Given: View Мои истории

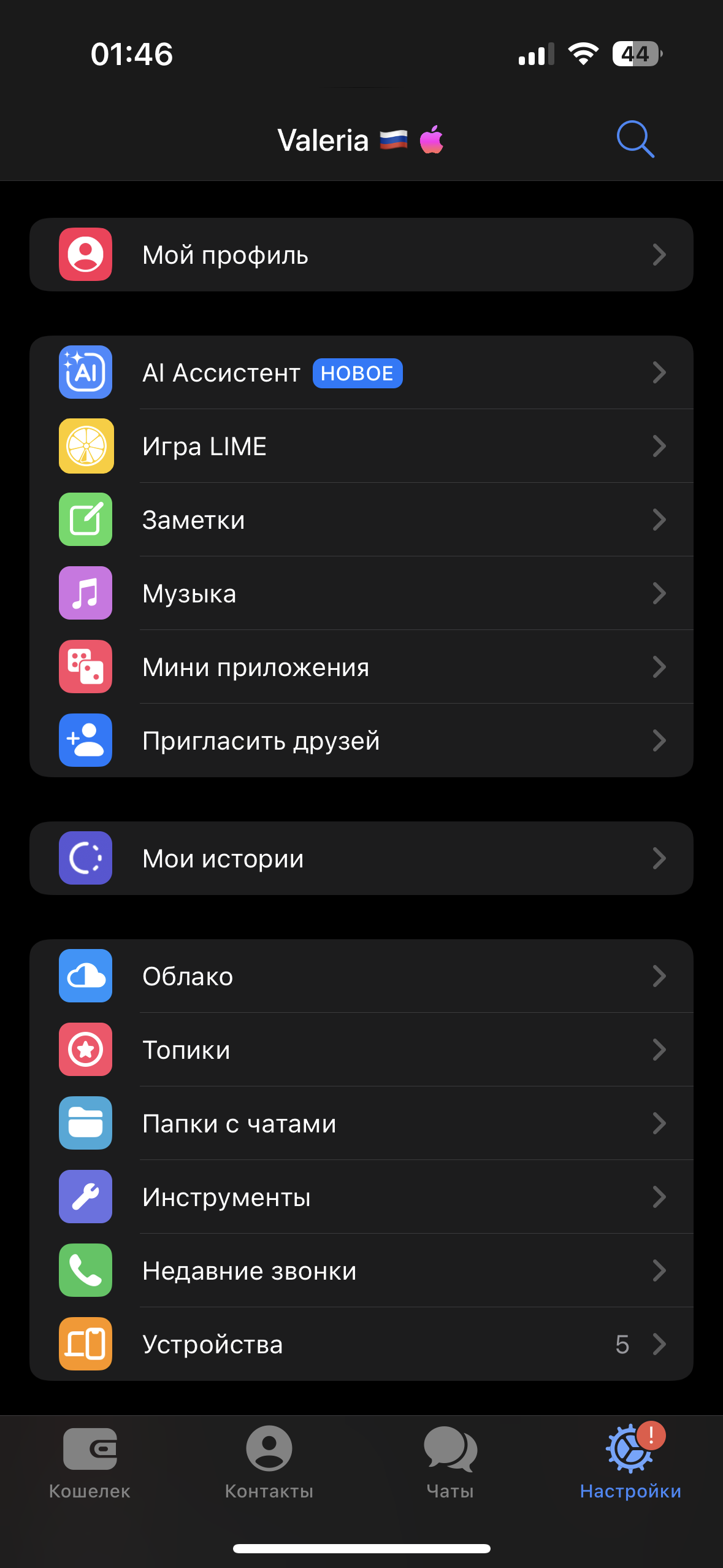Looking at the screenshot, I should 361,858.
